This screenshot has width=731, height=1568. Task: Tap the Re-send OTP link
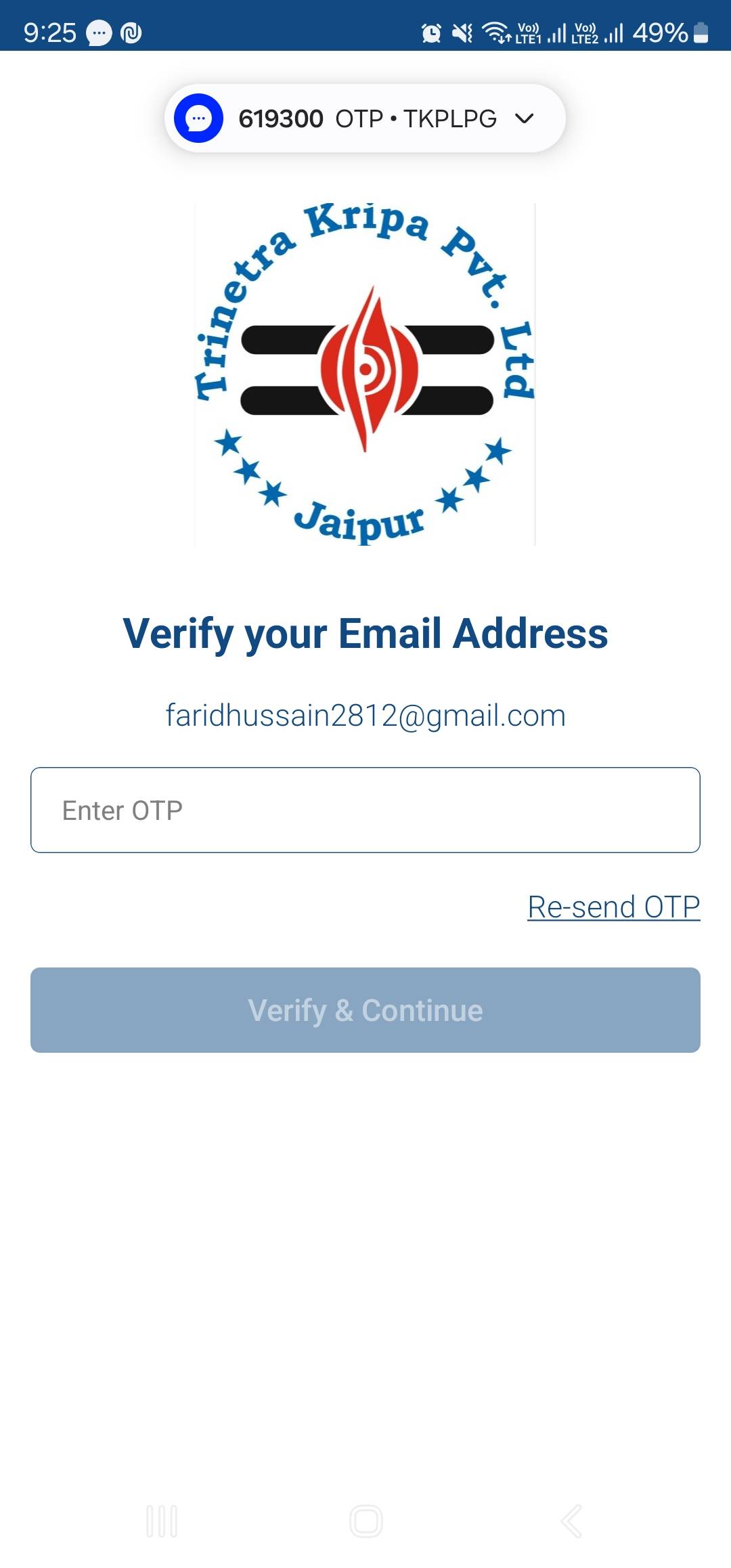point(613,907)
